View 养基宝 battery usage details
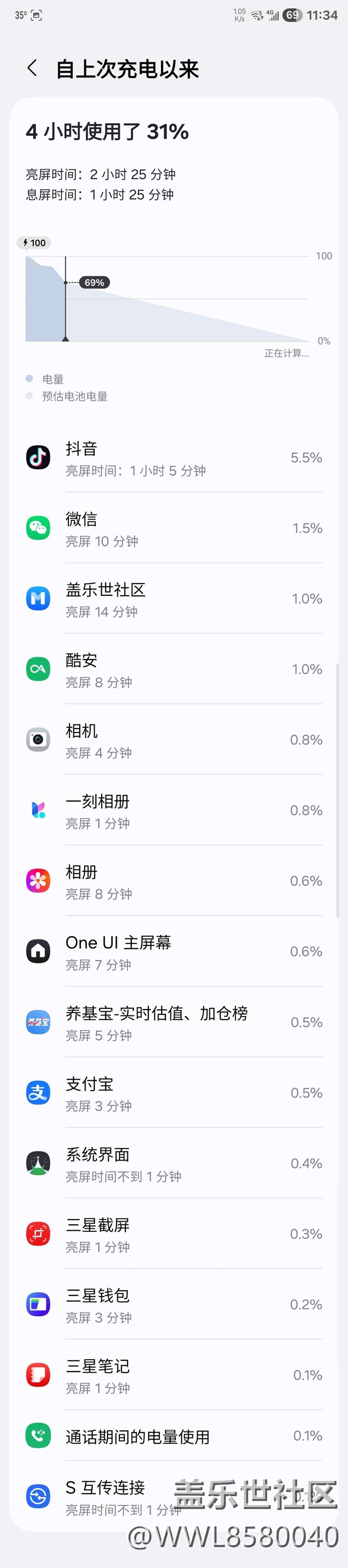This screenshot has height=1568, width=348. (x=174, y=1022)
